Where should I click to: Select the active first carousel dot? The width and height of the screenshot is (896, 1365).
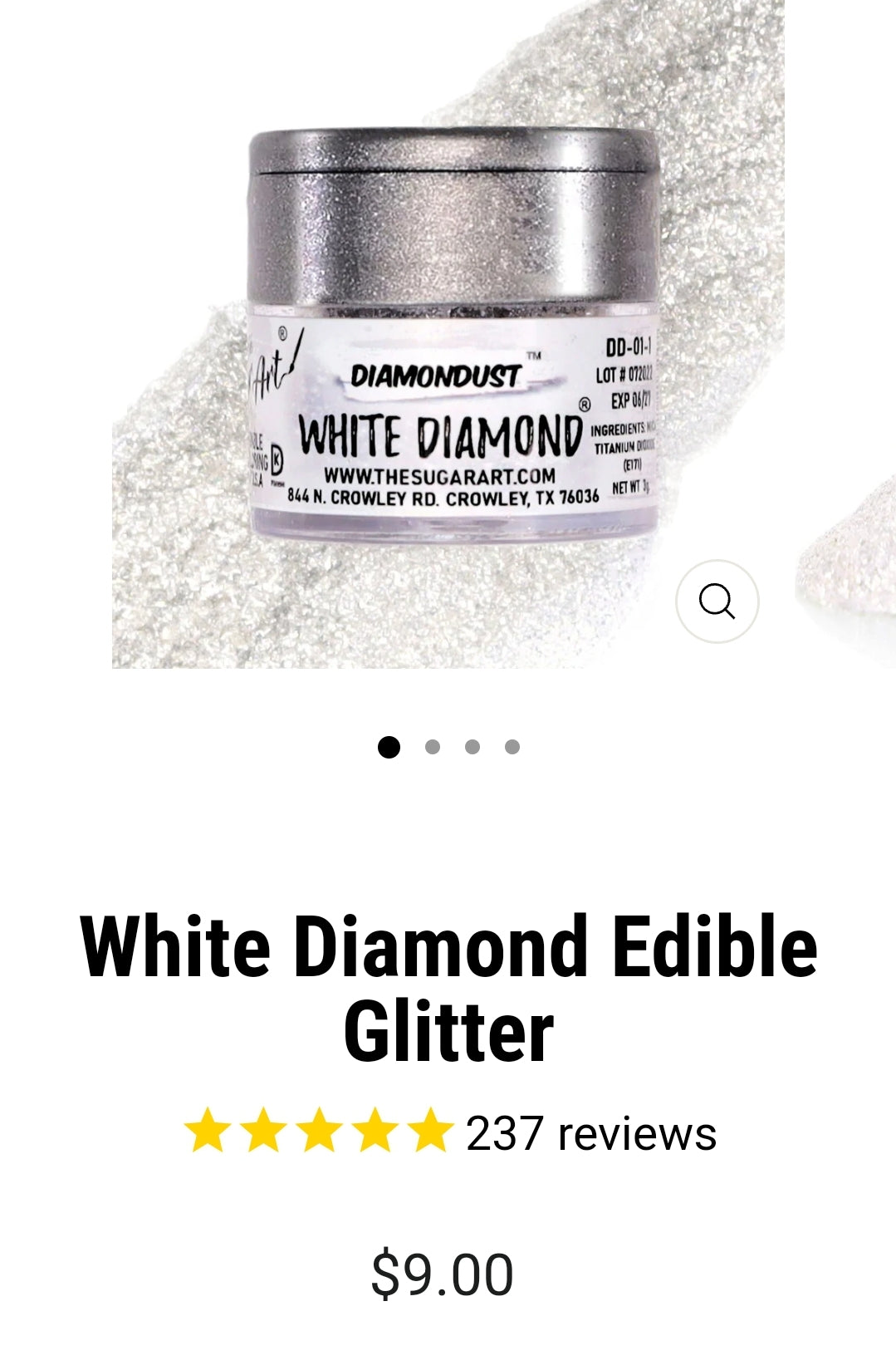point(389,745)
